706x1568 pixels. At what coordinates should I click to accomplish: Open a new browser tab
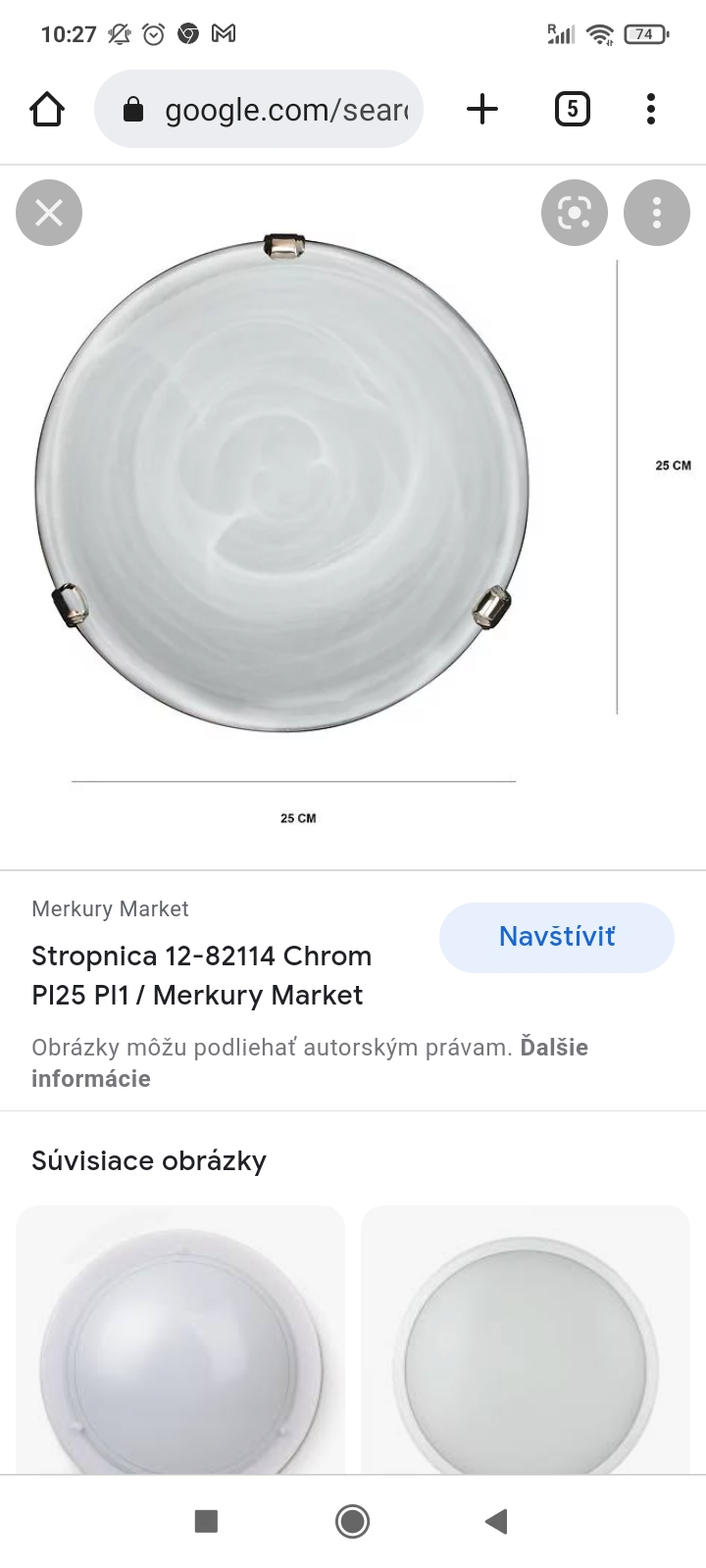[x=481, y=109]
